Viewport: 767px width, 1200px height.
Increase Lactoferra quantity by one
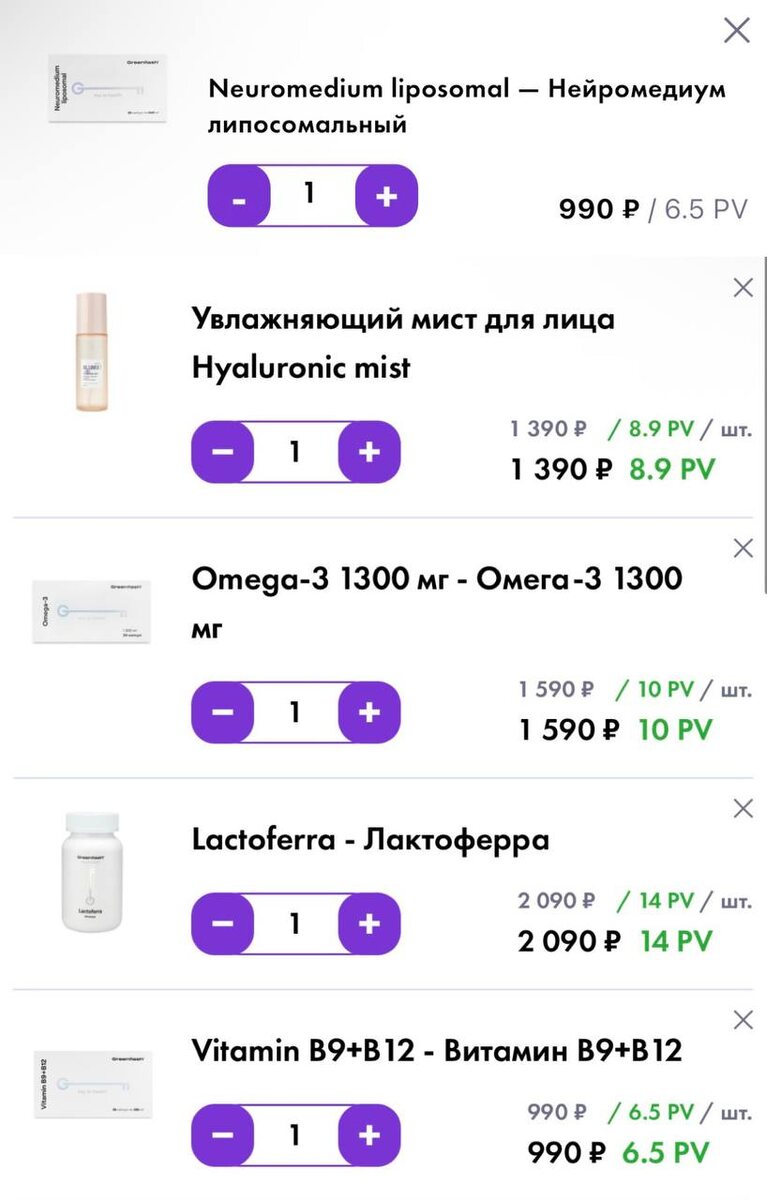tap(369, 923)
